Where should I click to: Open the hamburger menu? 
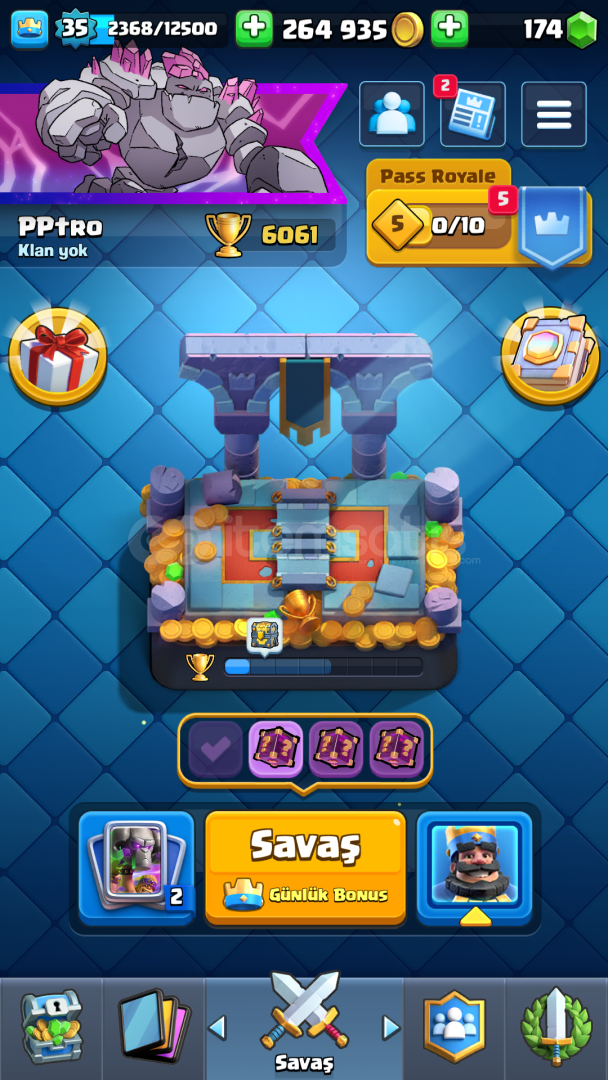pyautogui.click(x=554, y=114)
